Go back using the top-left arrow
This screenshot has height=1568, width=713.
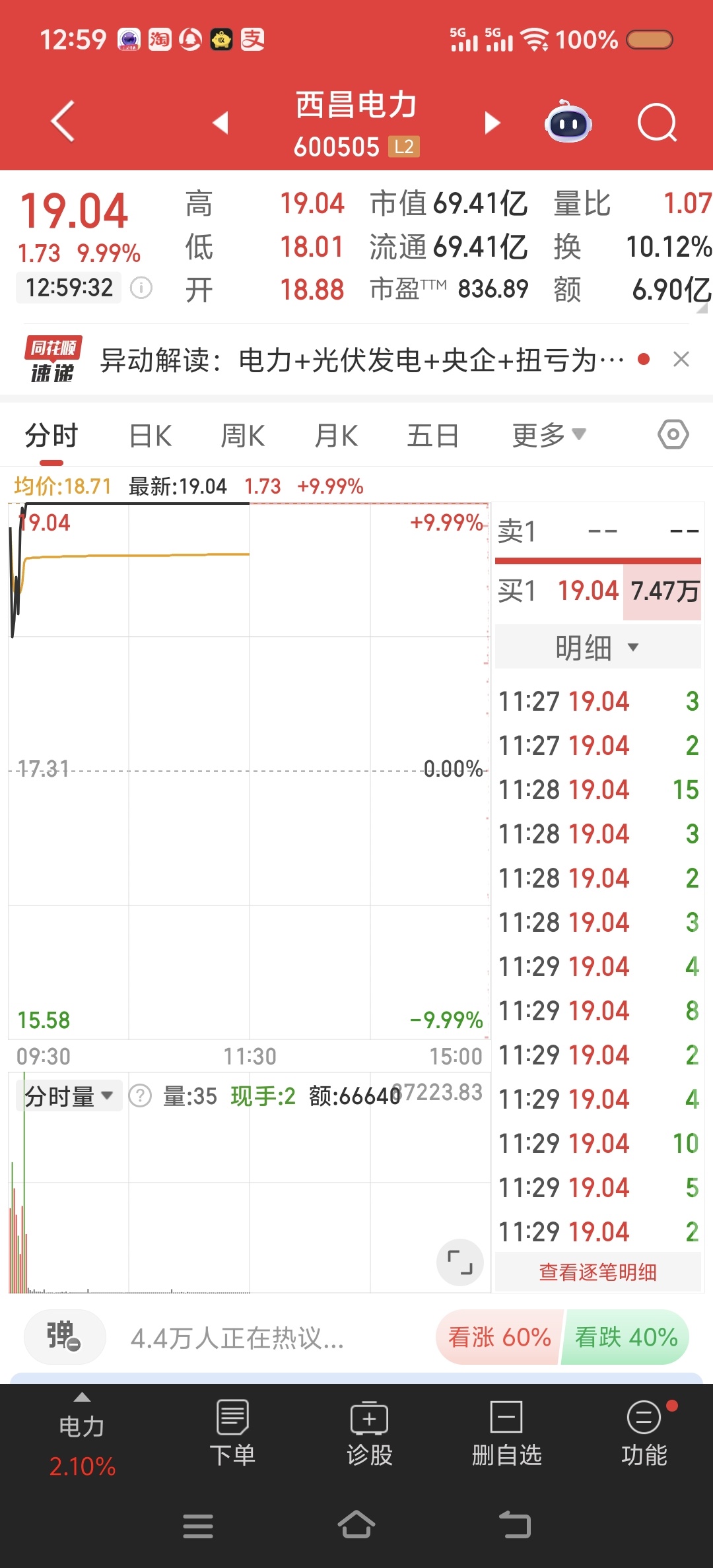point(63,121)
